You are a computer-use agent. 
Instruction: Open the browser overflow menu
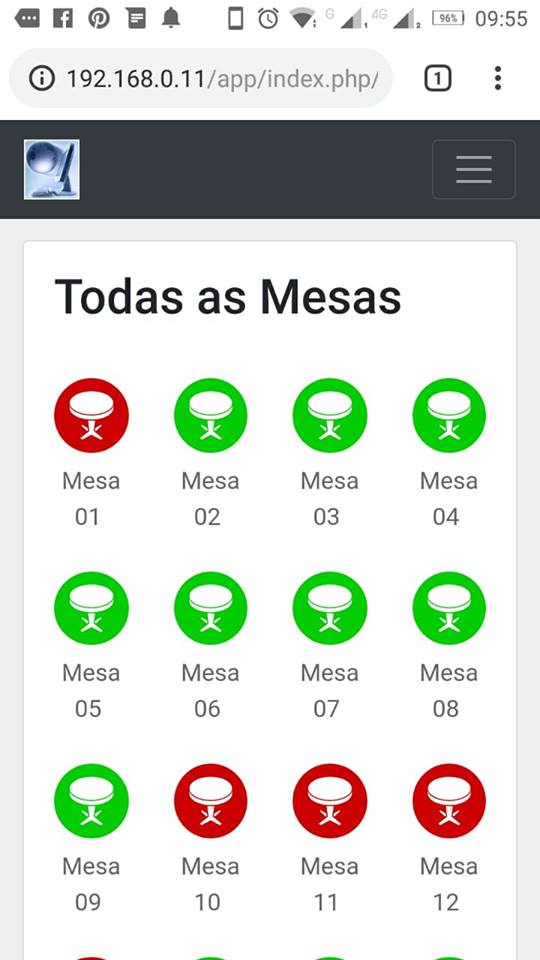[x=498, y=78]
